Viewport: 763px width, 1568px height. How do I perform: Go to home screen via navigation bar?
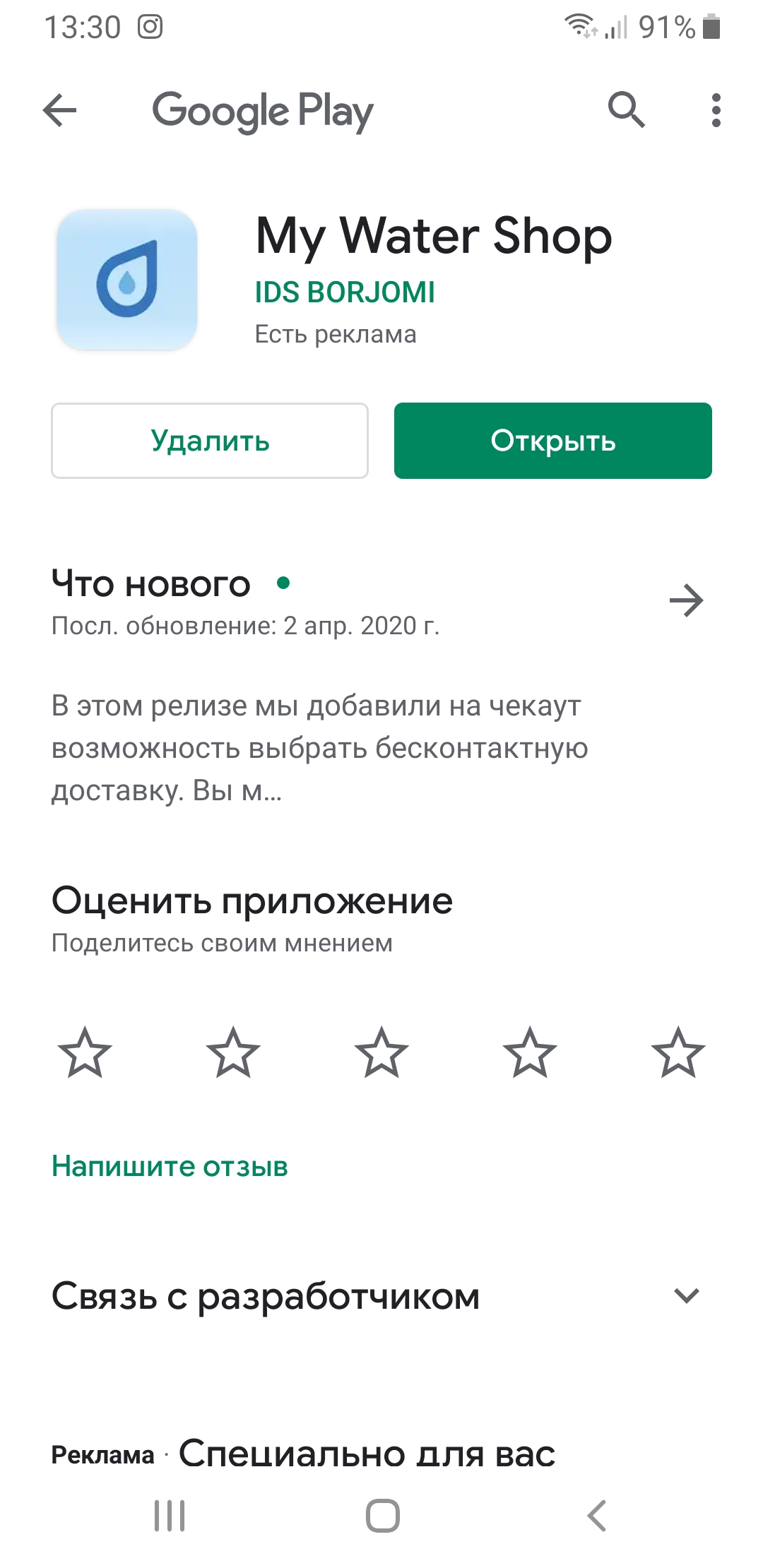pyautogui.click(x=382, y=1516)
